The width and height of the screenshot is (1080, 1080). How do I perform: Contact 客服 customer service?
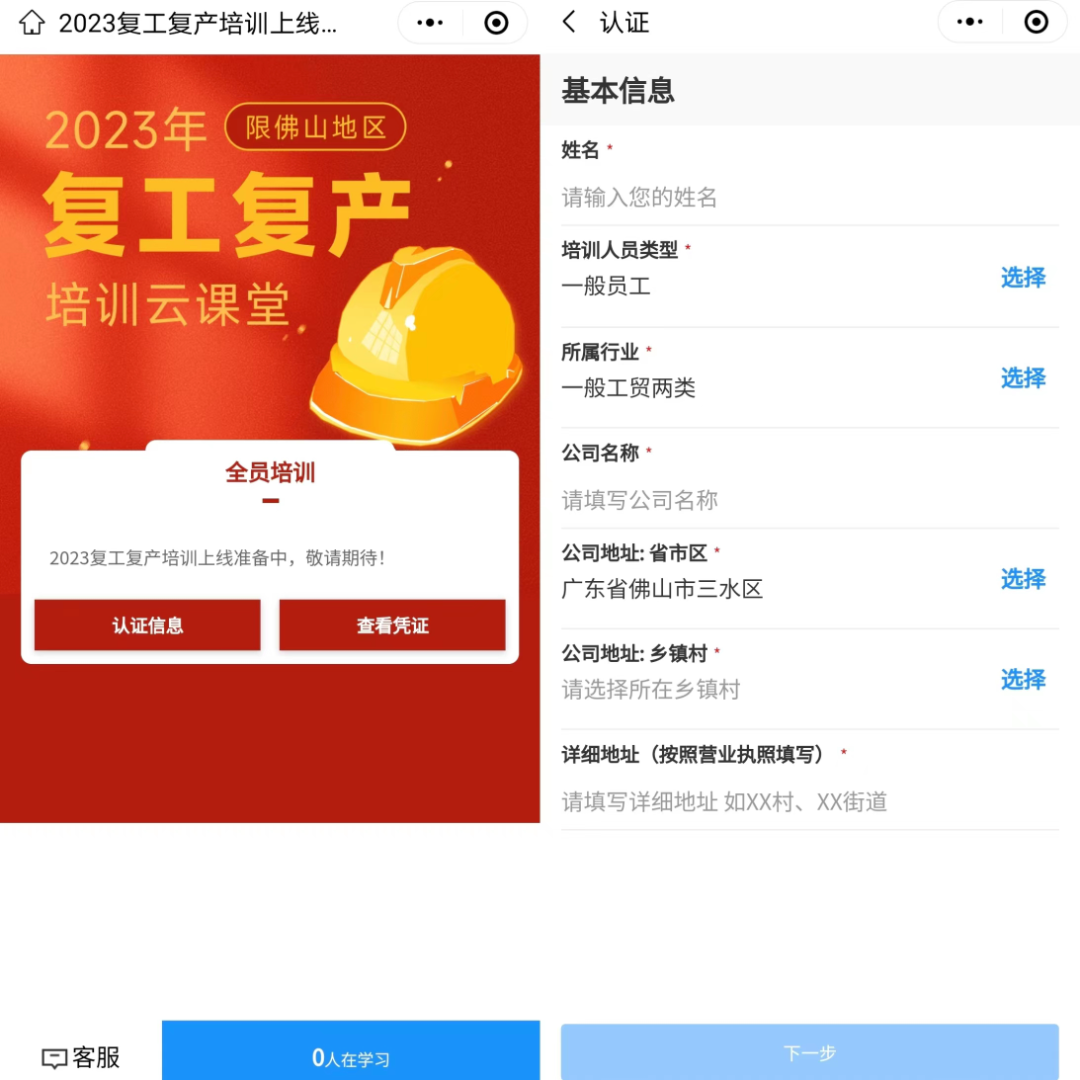tap(81, 1057)
